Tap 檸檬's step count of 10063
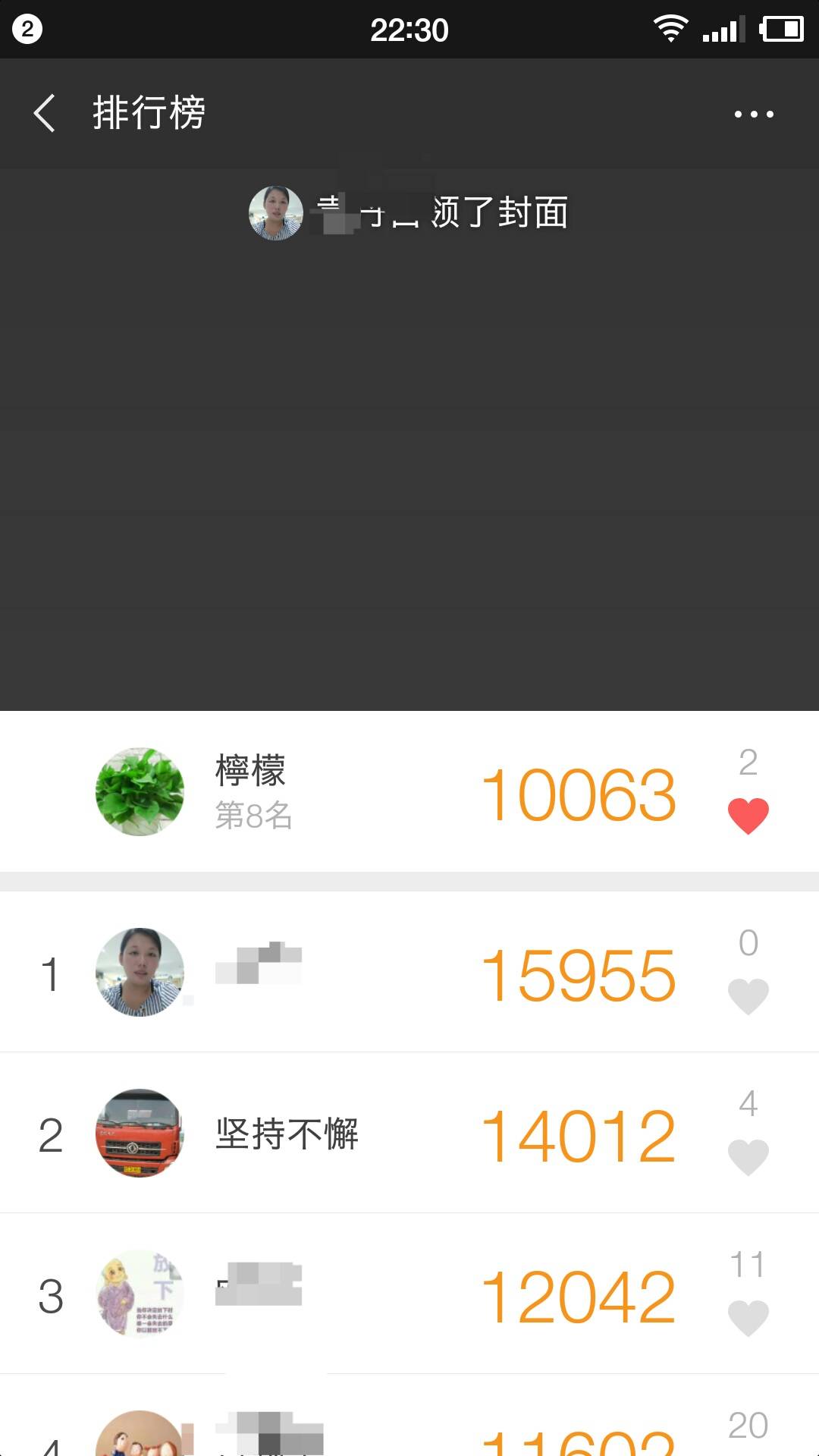Screen dimensions: 819x1456 [580, 794]
